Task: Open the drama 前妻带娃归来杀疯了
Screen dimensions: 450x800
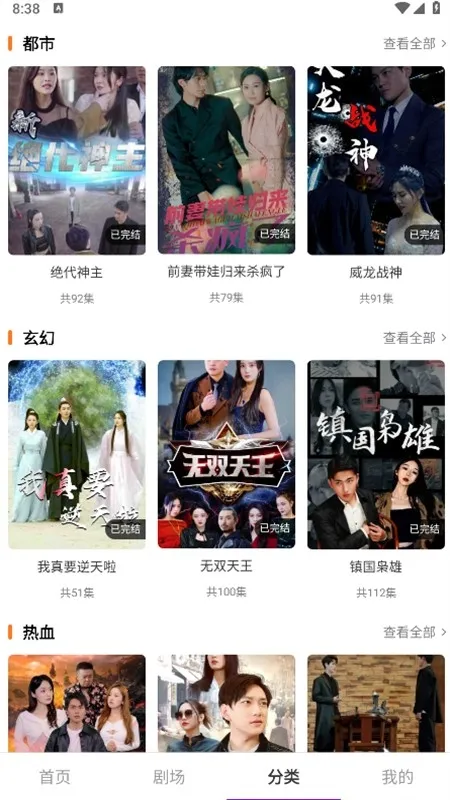Action: 226,160
